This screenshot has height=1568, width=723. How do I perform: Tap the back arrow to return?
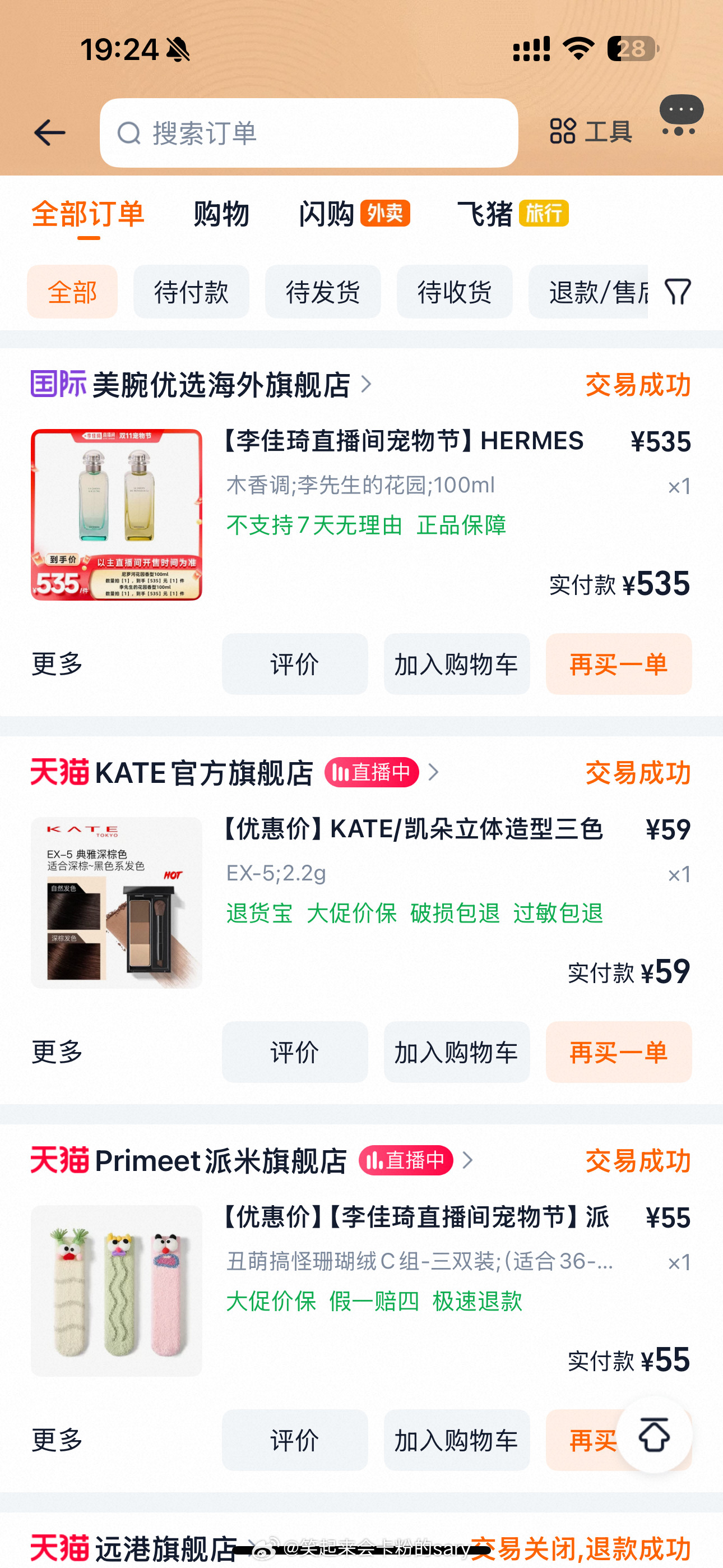click(50, 133)
